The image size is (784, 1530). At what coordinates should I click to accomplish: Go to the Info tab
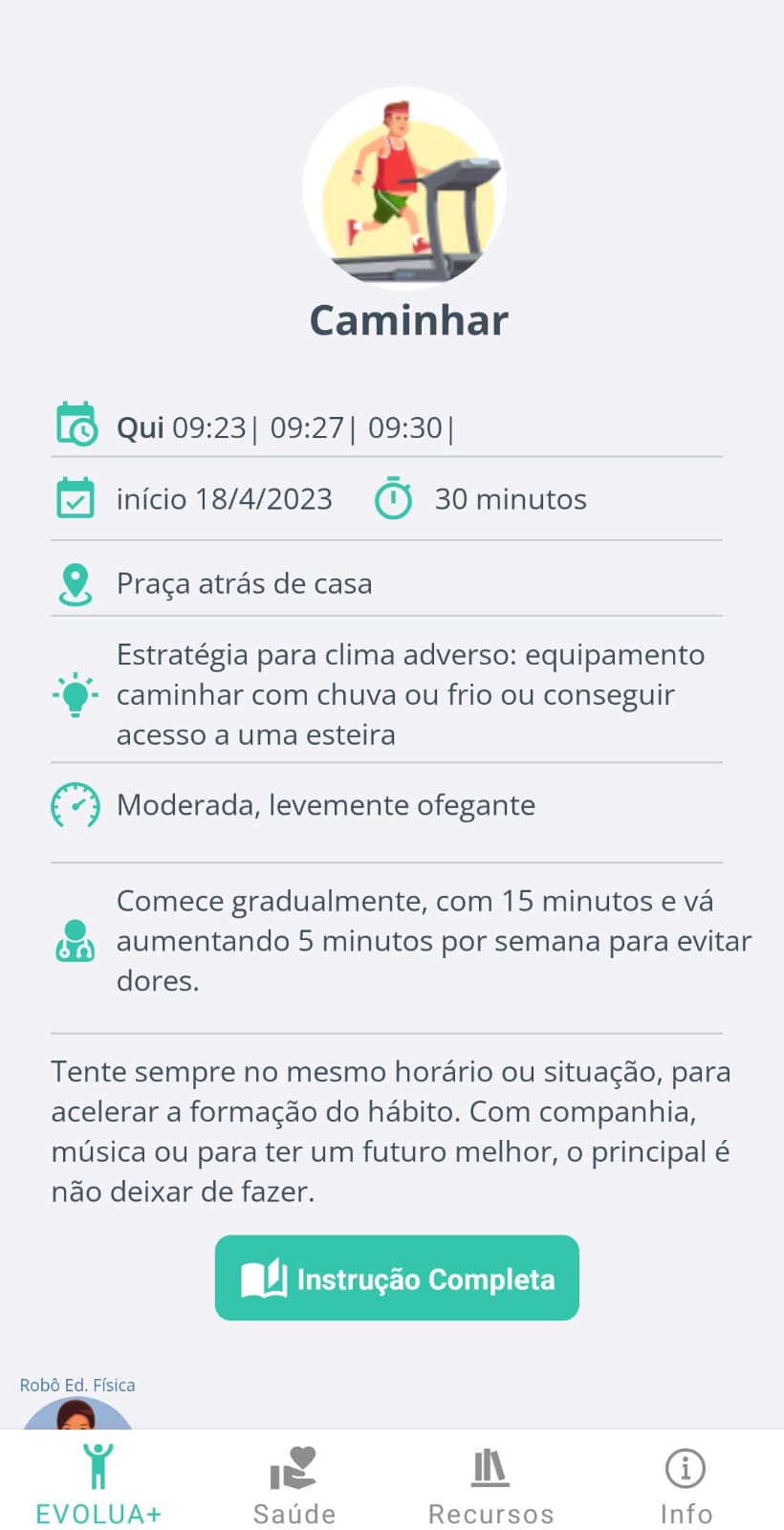pyautogui.click(x=686, y=1484)
